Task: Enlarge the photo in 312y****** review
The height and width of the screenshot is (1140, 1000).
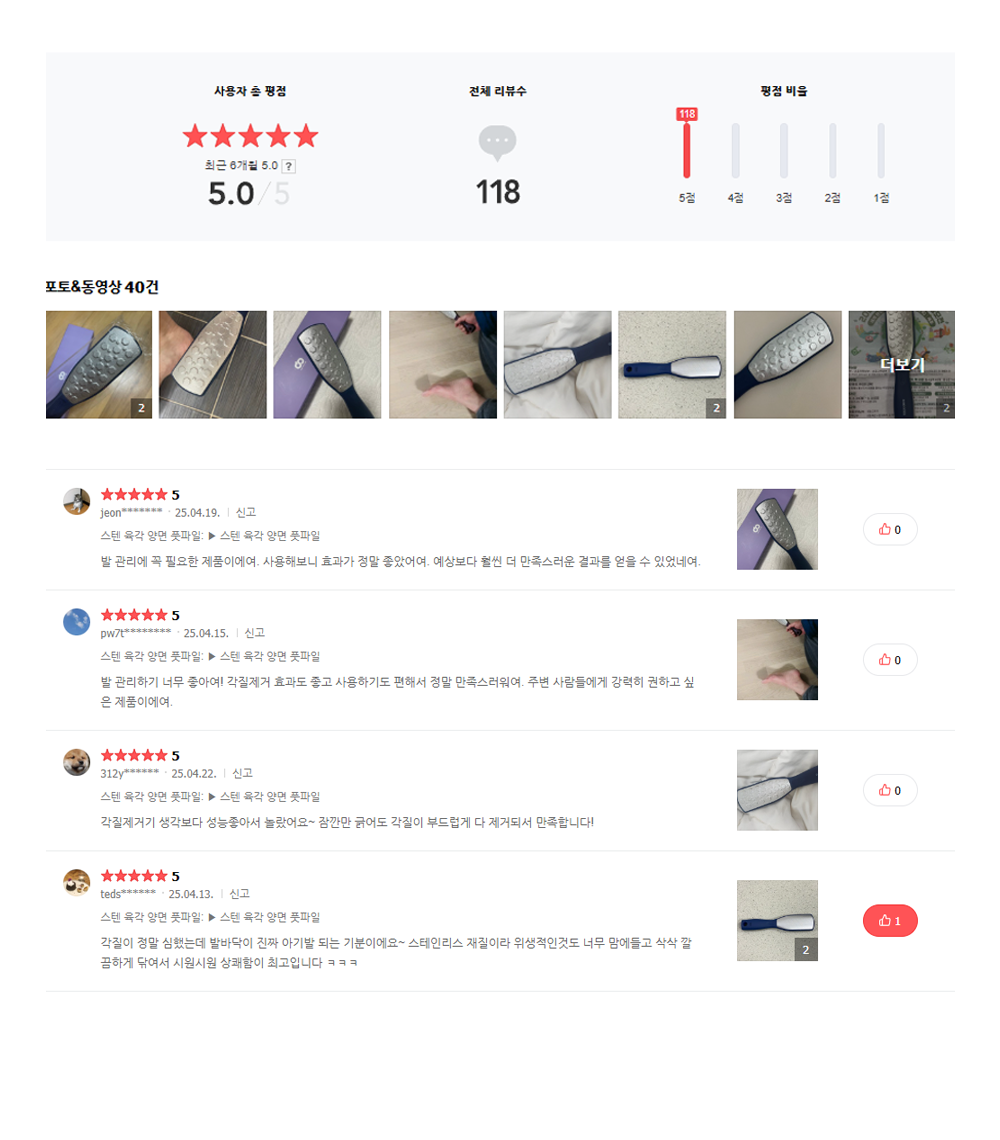Action: point(777,790)
